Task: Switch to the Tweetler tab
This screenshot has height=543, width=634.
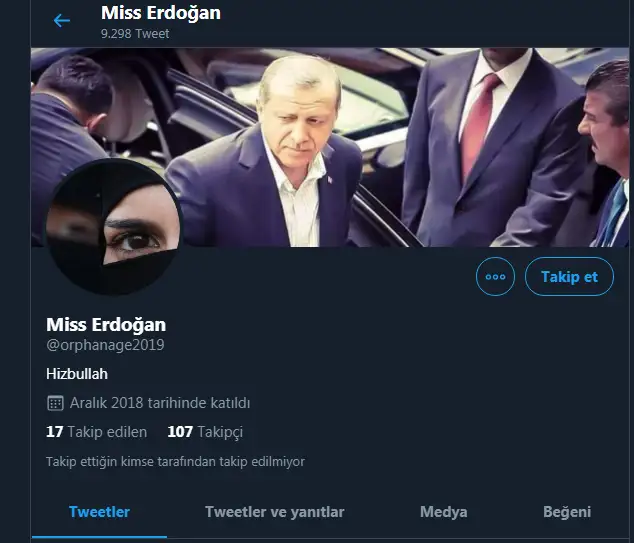Action: [99, 512]
